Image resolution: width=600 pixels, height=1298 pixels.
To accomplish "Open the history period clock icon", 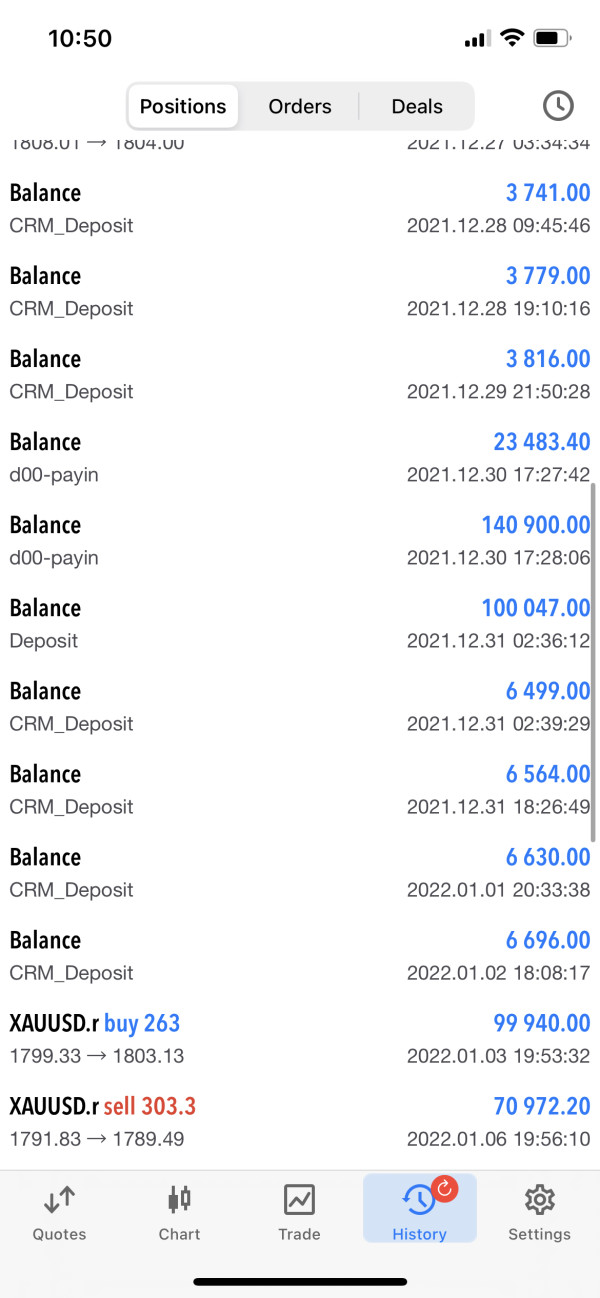I will coord(558,106).
